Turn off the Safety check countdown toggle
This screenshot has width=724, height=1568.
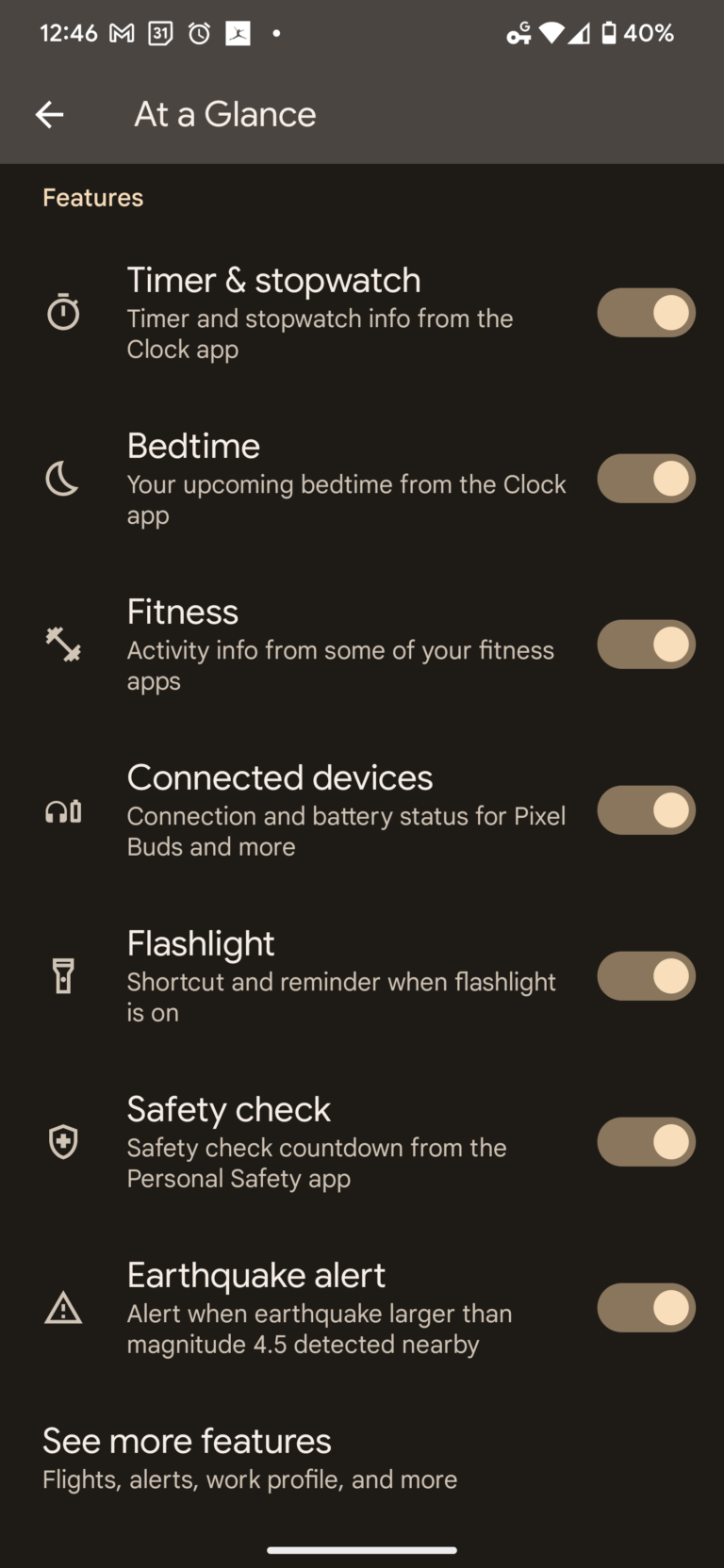click(646, 1141)
